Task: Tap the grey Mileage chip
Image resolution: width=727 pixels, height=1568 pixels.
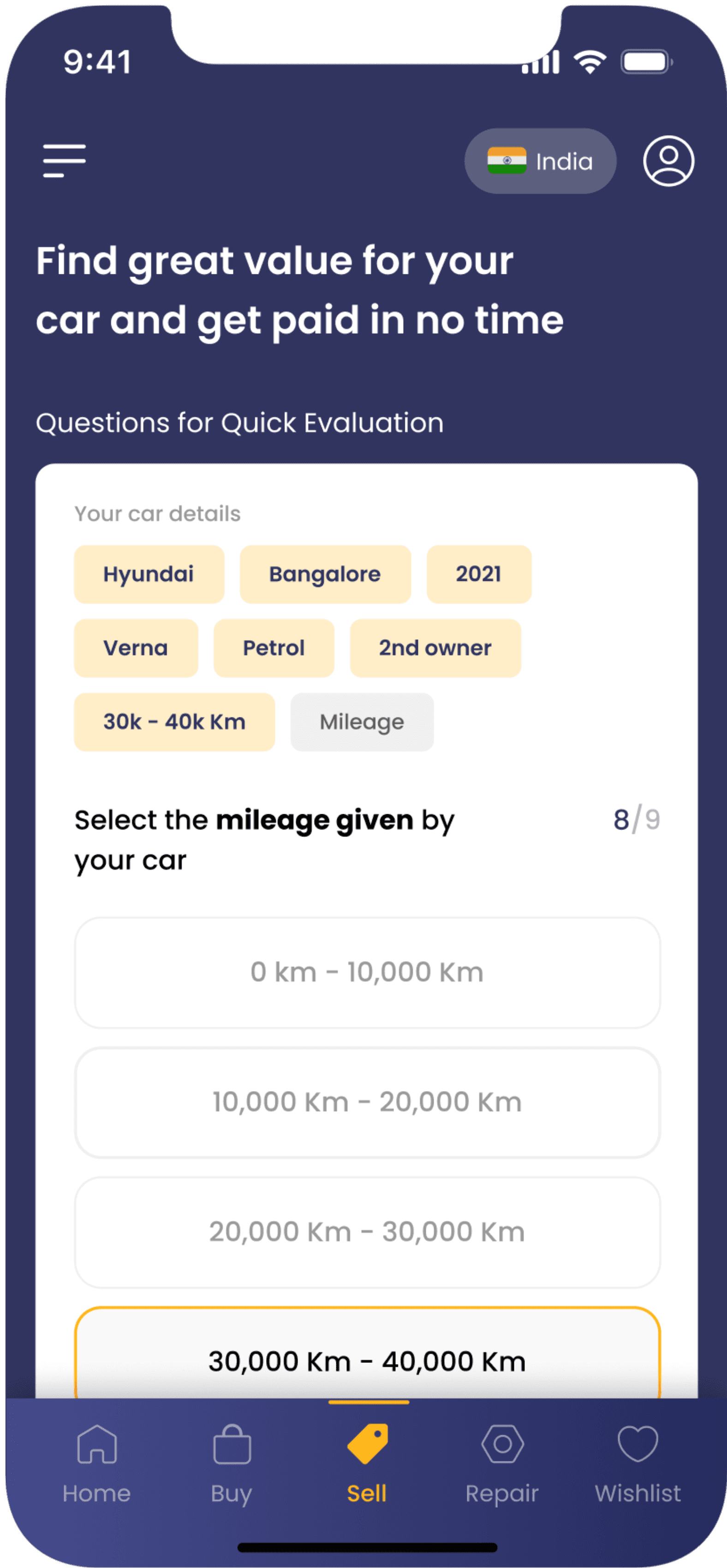Action: click(362, 722)
